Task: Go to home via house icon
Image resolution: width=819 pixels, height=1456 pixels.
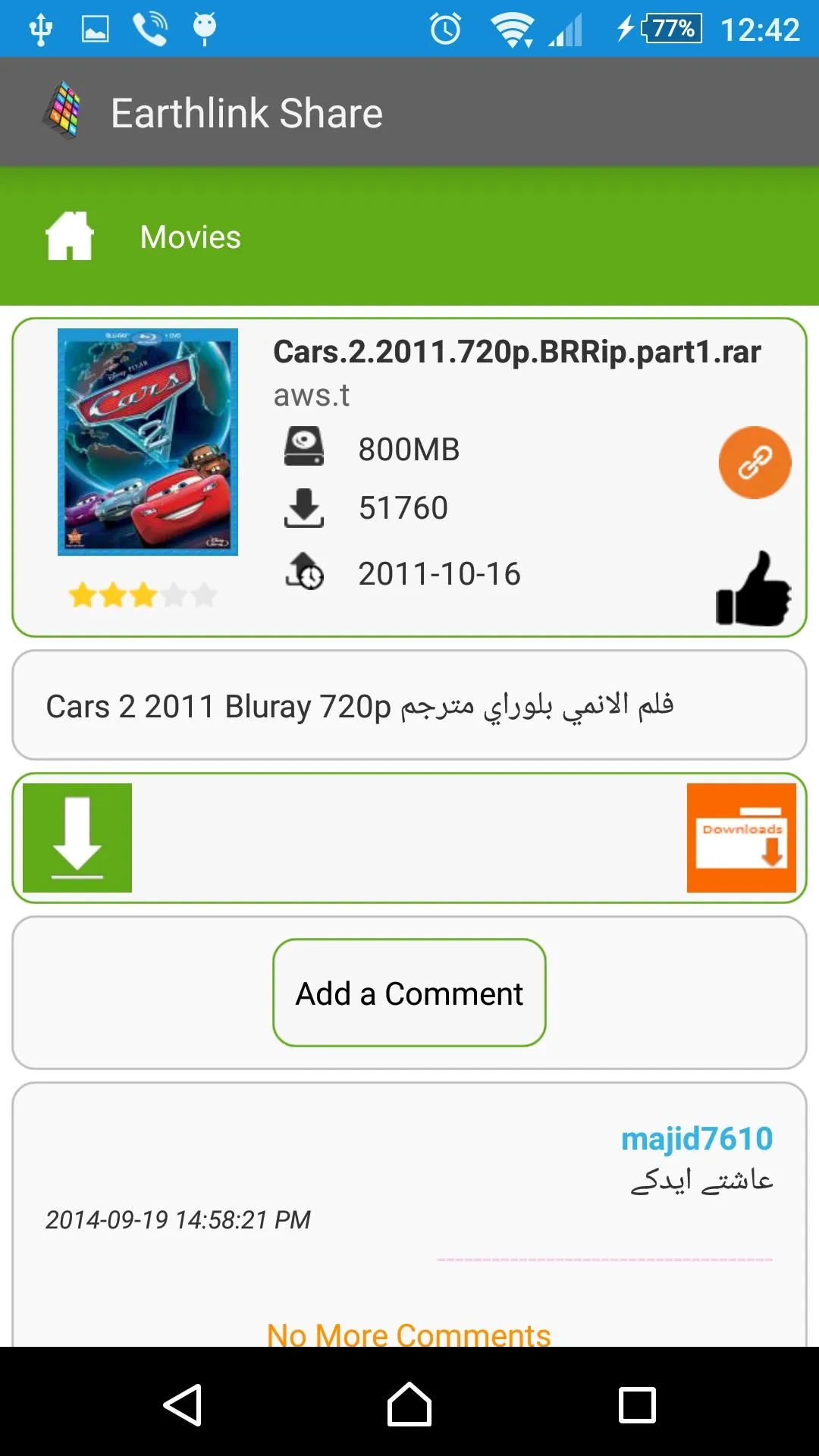Action: click(x=70, y=236)
